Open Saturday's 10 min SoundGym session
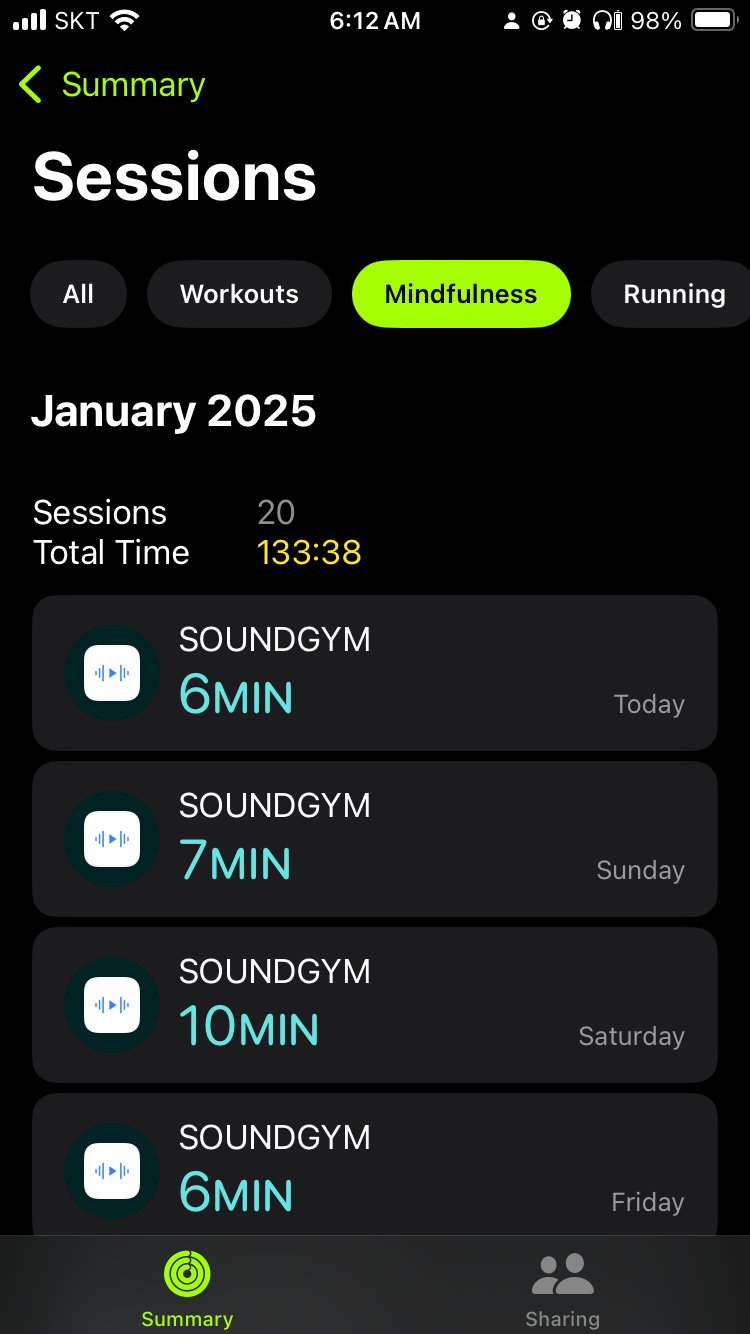 tap(375, 1005)
